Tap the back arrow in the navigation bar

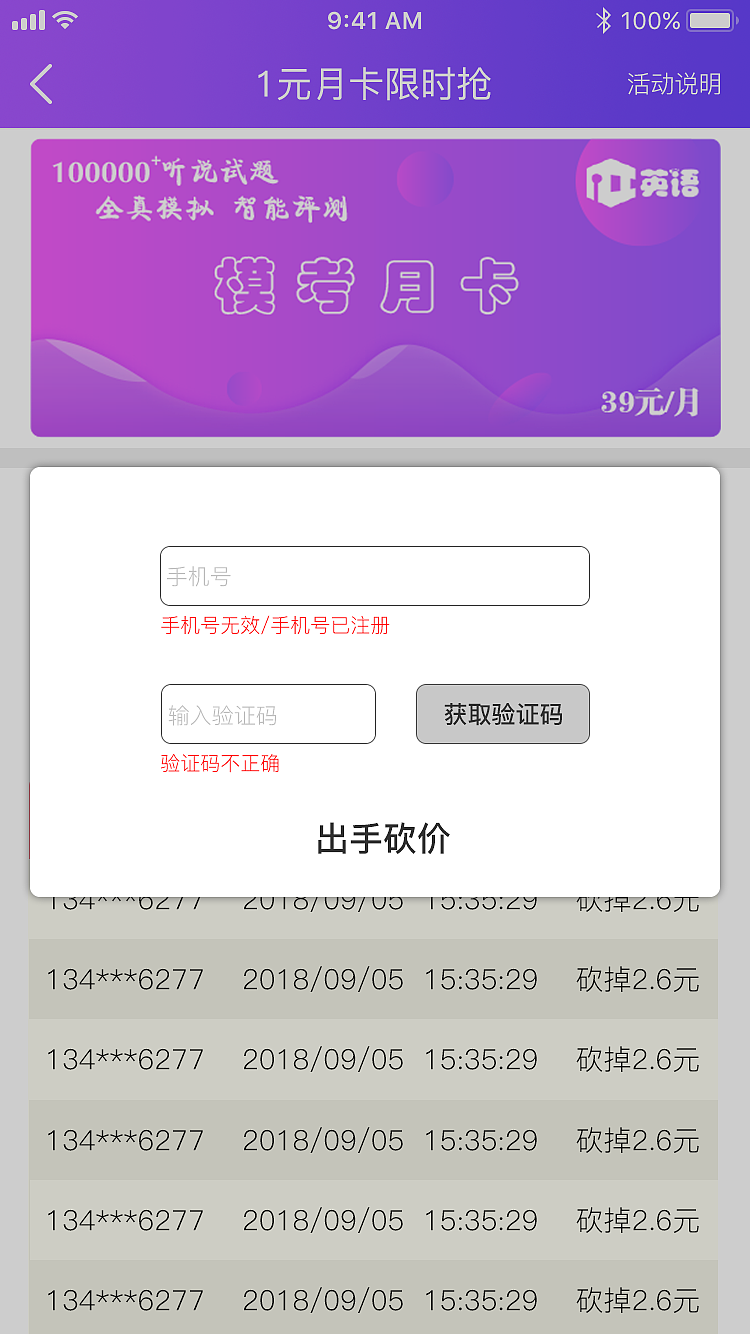40,85
